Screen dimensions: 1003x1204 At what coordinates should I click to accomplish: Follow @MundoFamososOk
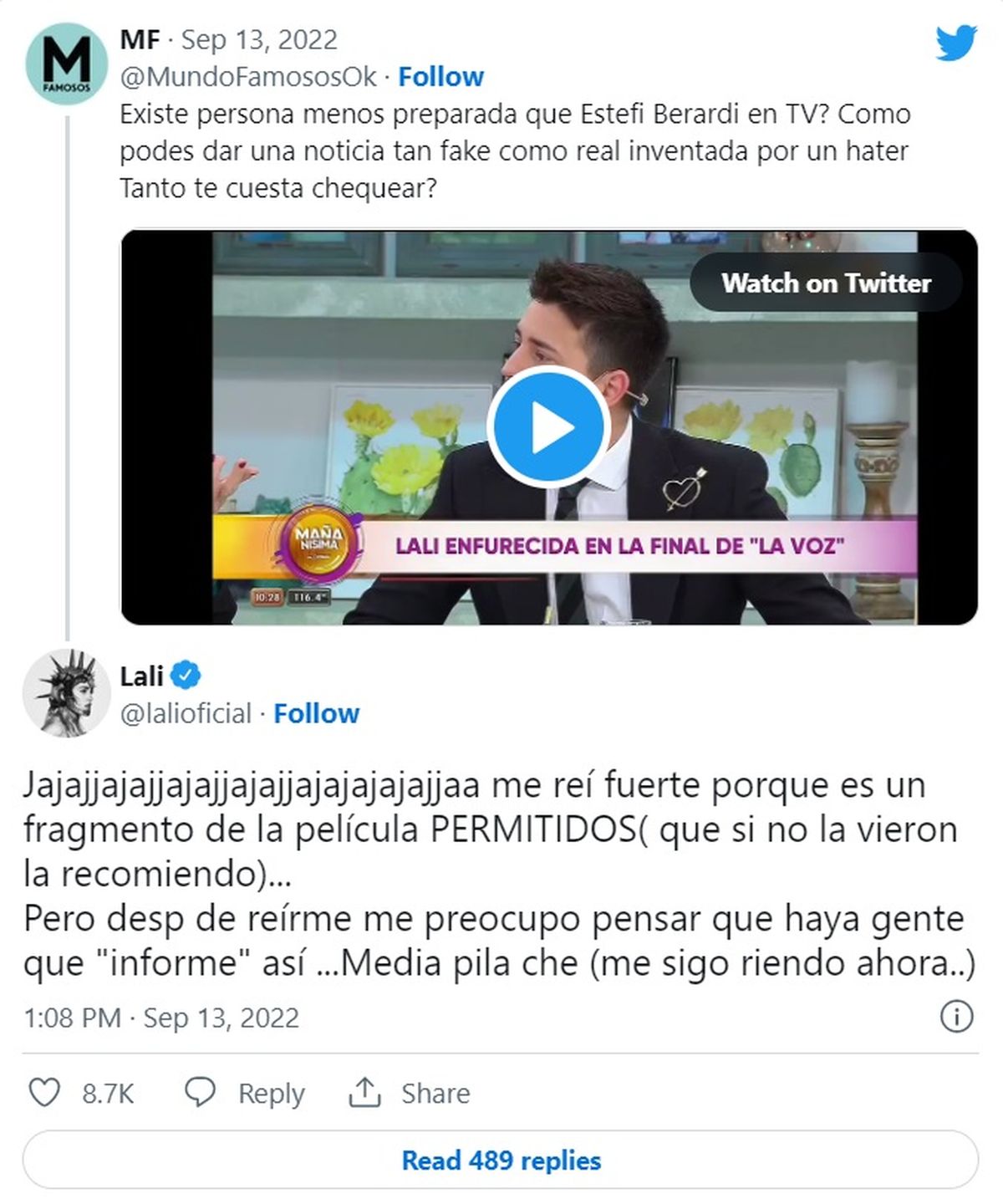pyautogui.click(x=440, y=77)
